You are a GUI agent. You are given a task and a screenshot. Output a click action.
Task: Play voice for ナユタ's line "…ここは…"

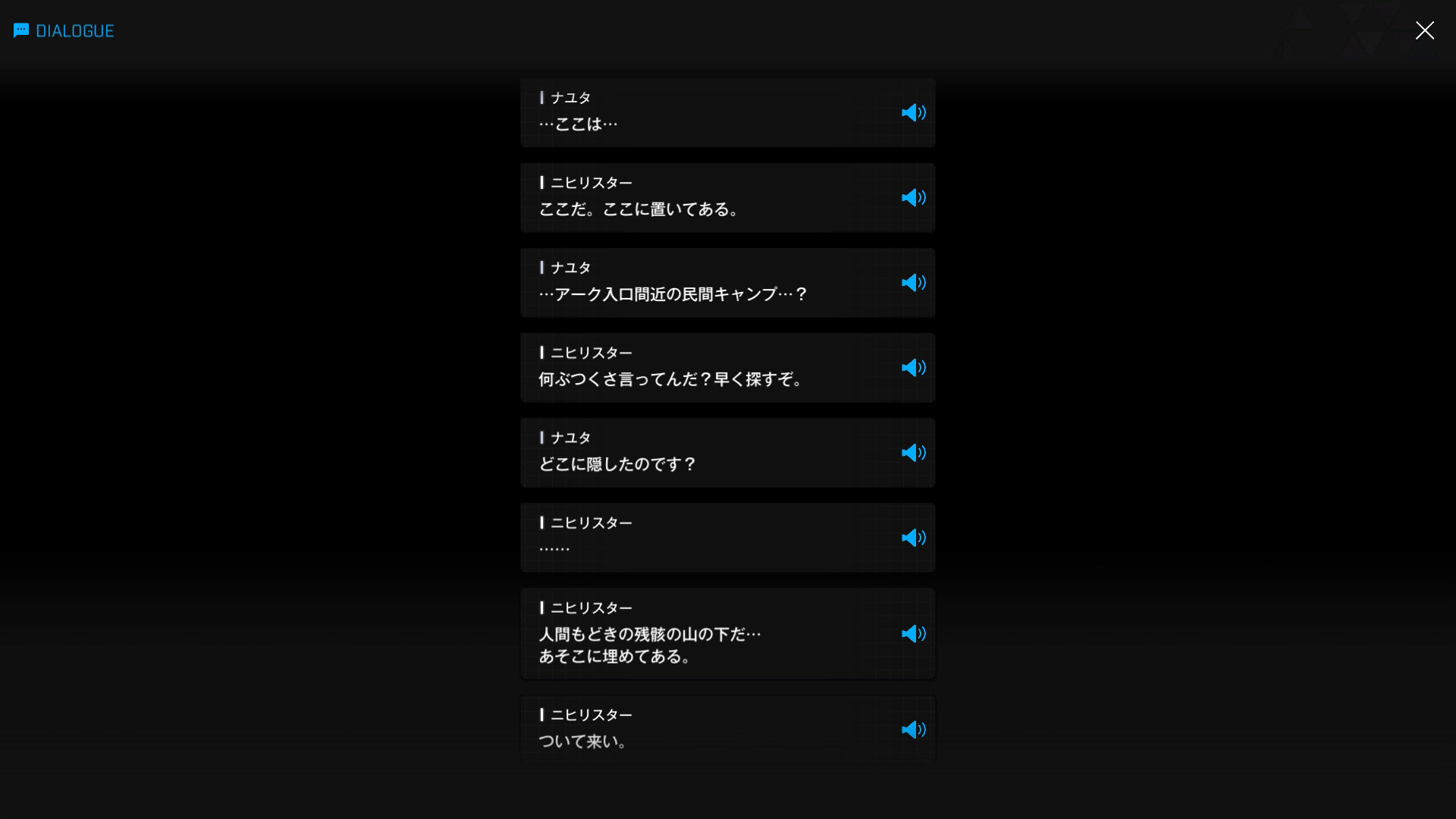913,113
